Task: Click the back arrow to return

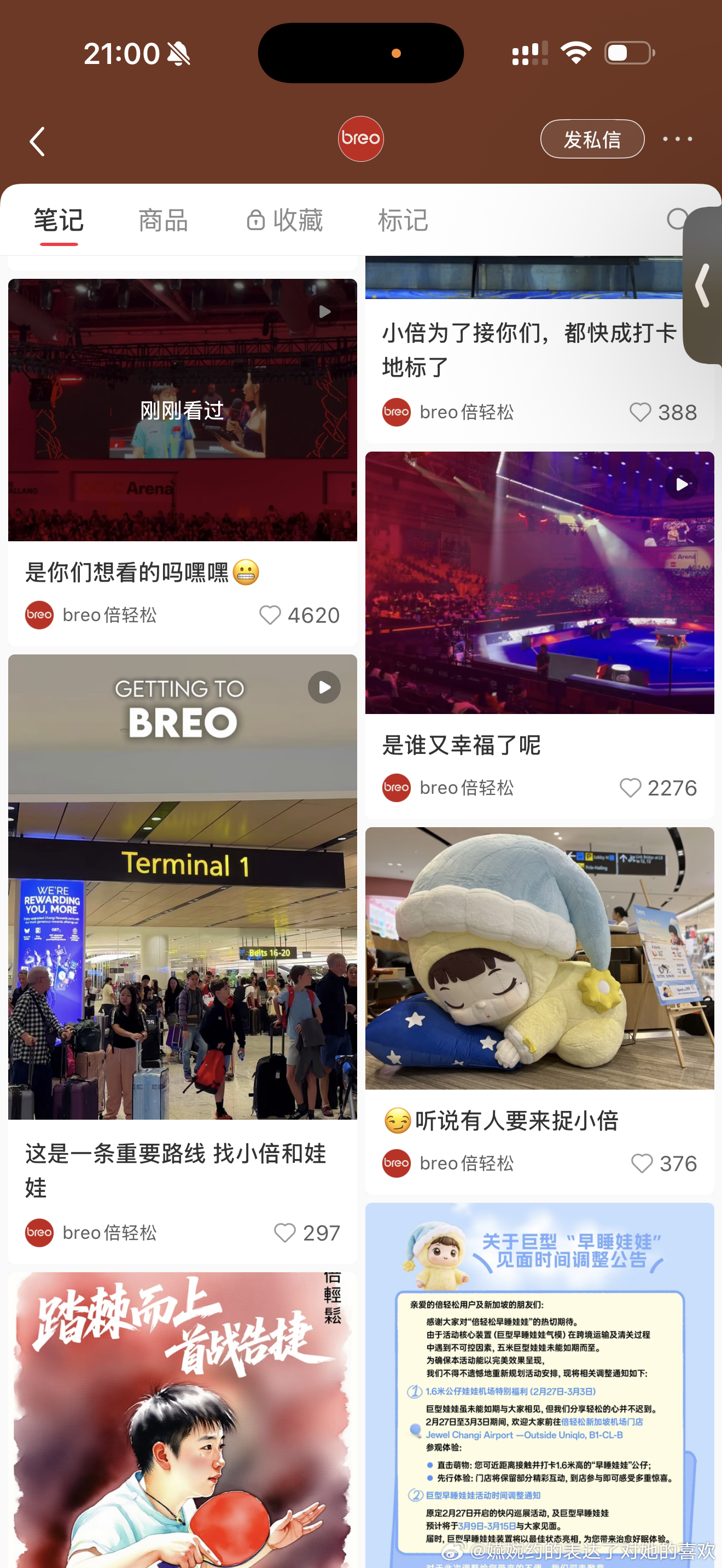Action: click(37, 141)
